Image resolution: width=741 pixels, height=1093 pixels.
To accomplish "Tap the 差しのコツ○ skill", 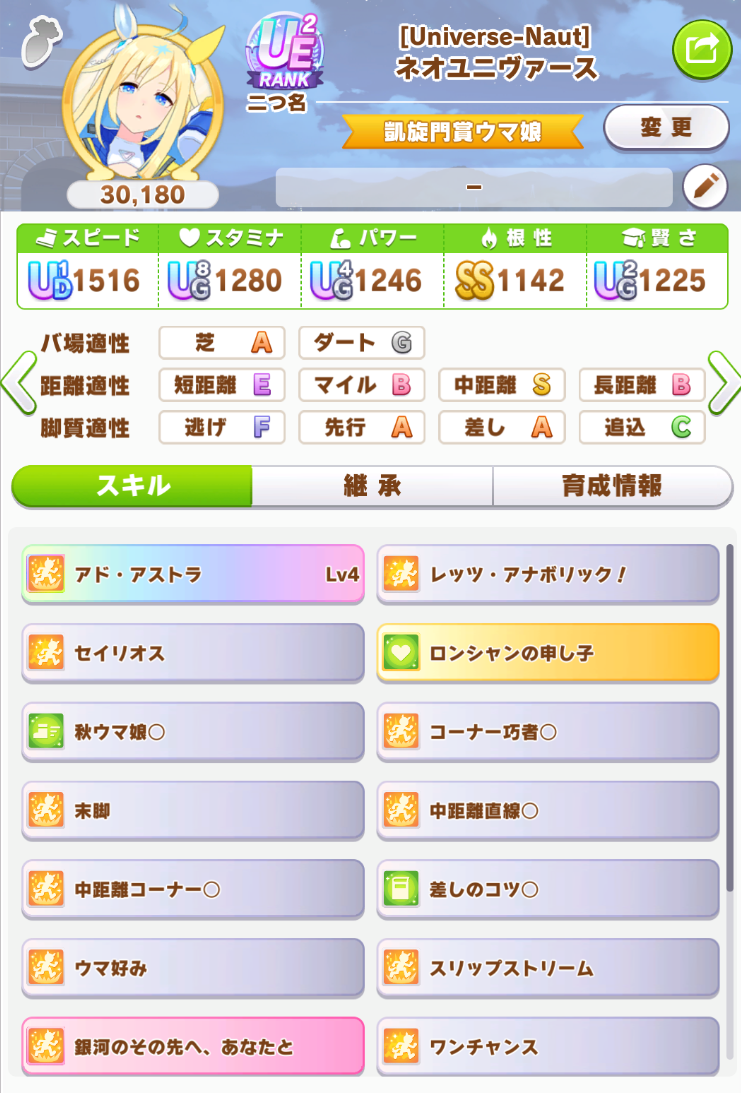I will [x=548, y=889].
